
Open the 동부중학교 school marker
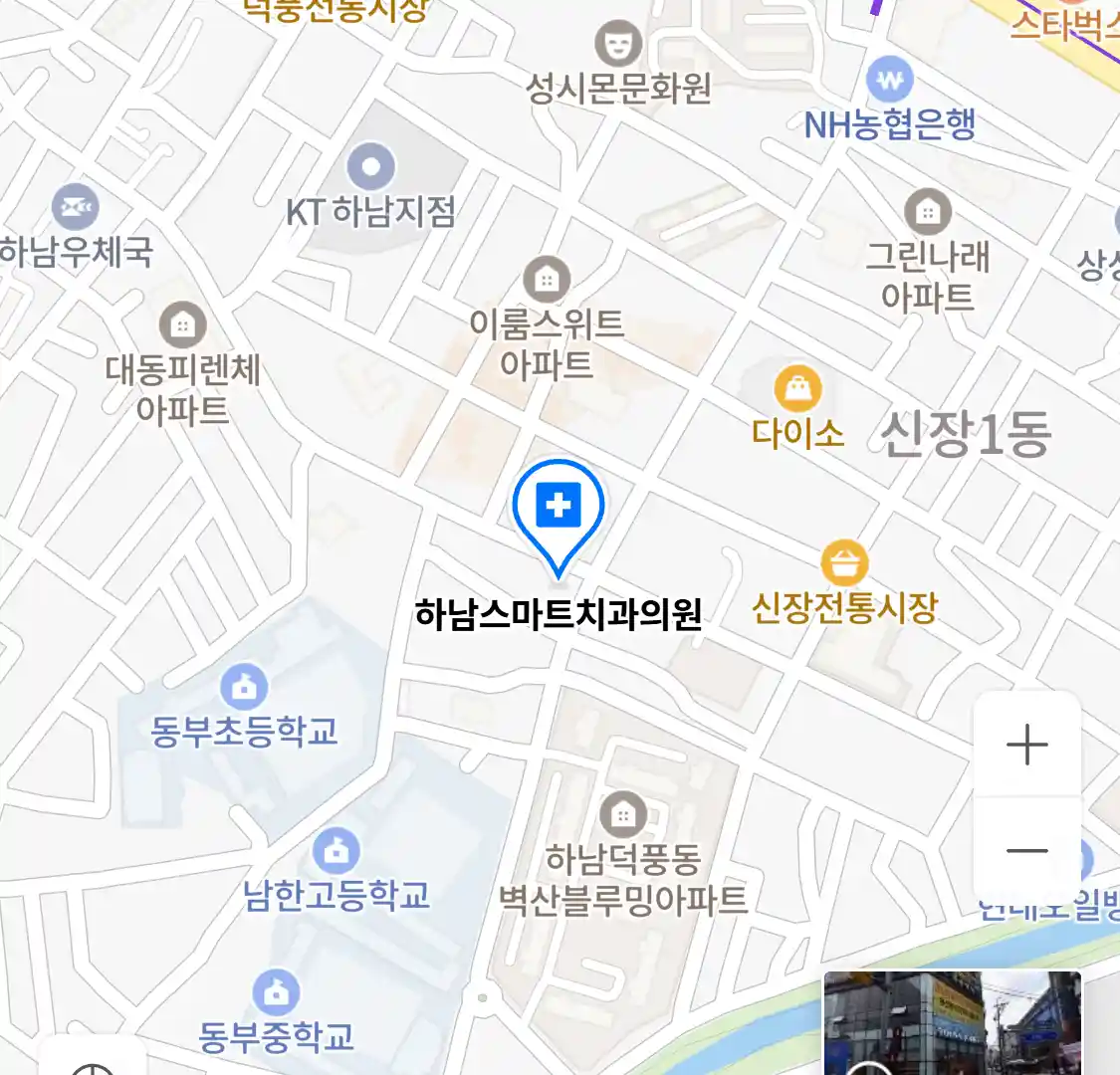[276, 992]
